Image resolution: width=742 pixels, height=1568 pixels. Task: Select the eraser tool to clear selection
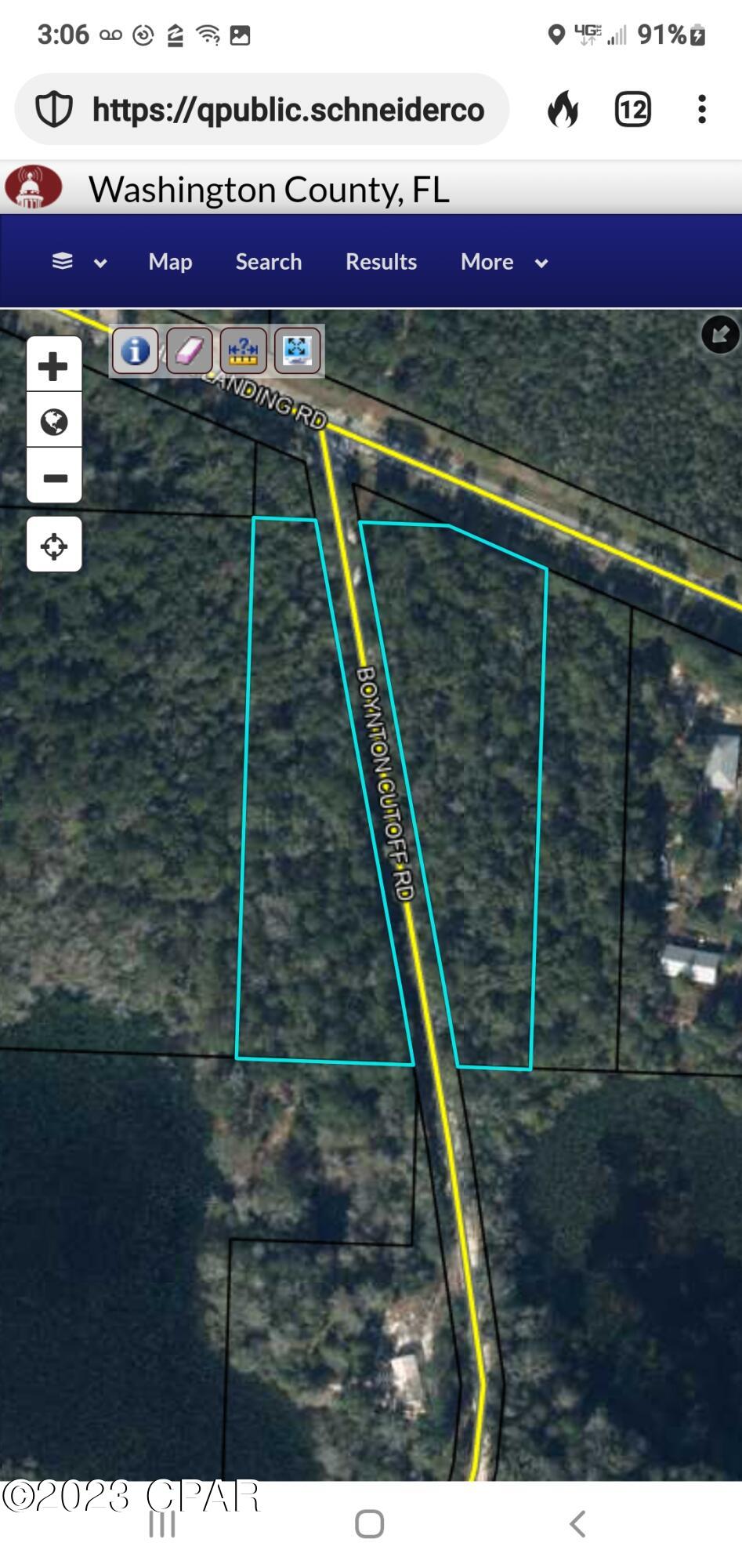[x=190, y=351]
